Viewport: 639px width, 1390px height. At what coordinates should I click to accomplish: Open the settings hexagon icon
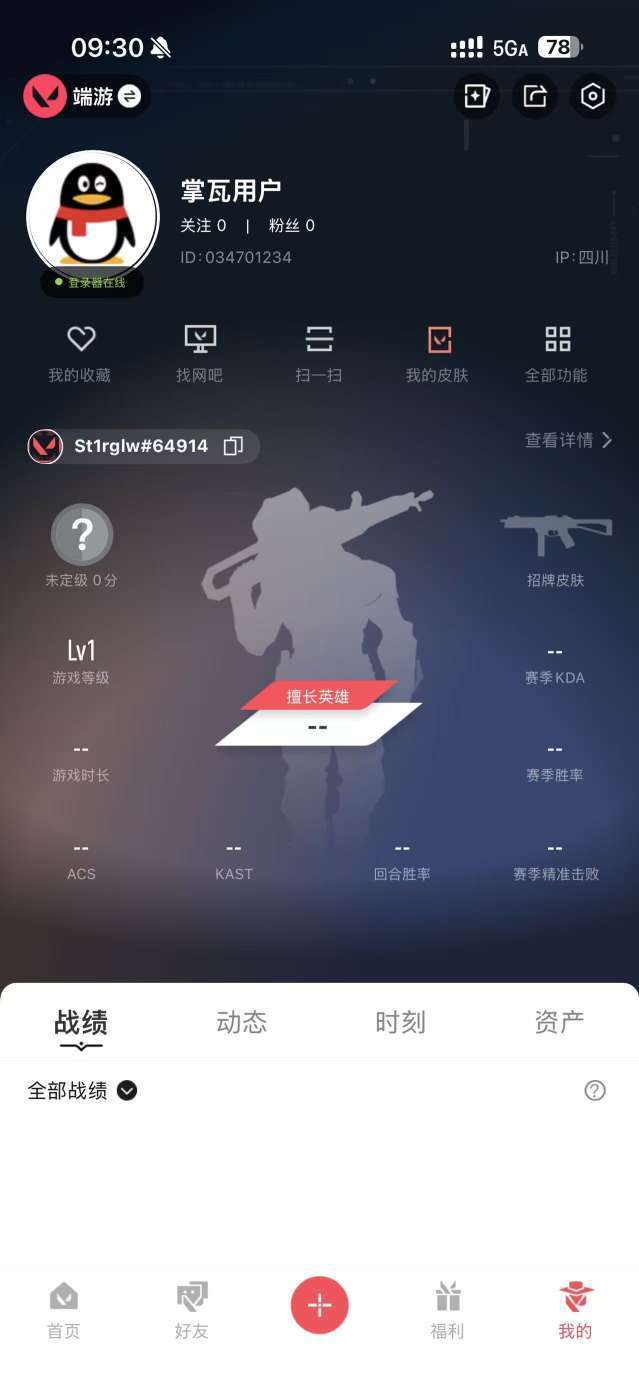(x=593, y=96)
